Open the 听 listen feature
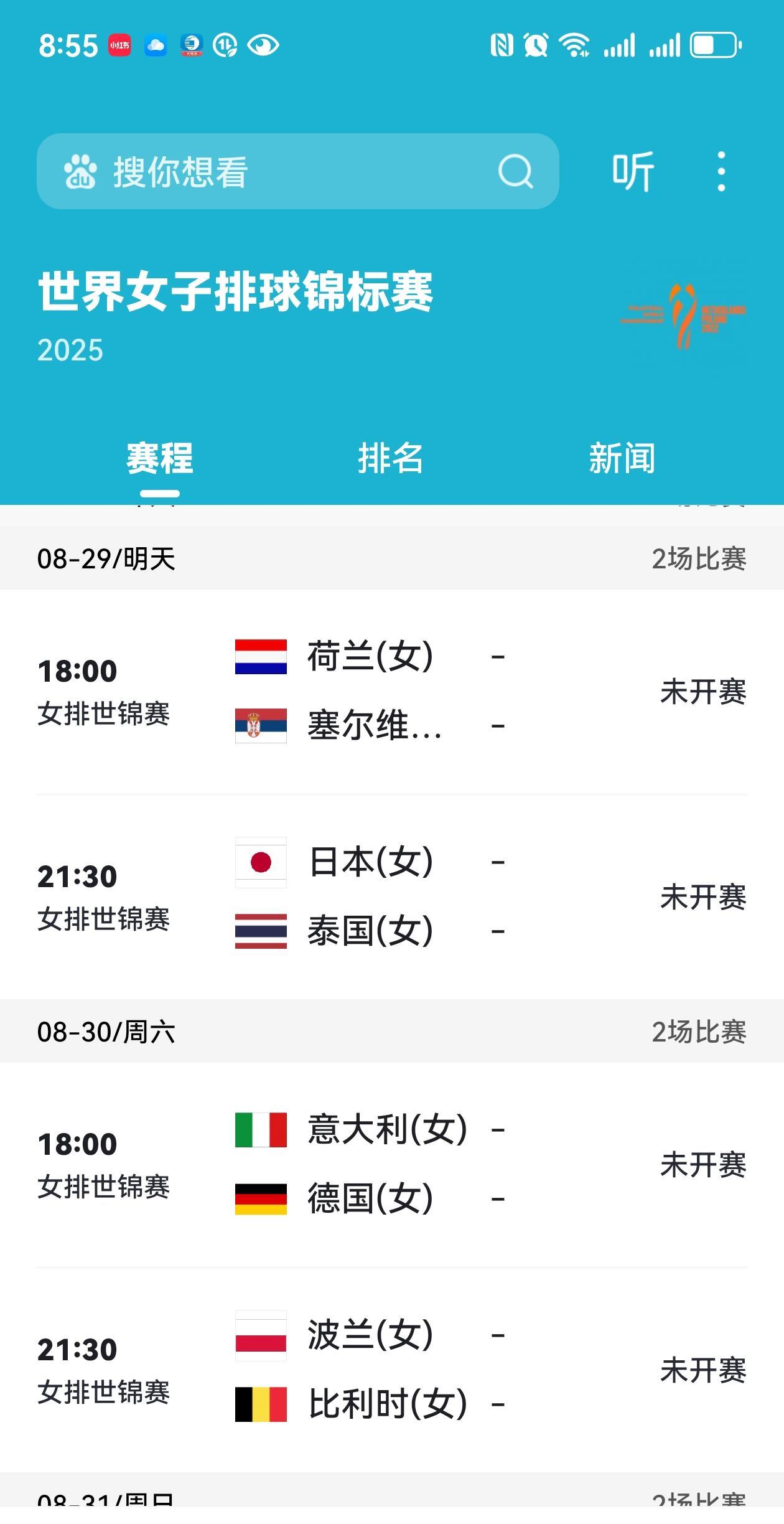784x1524 pixels. (633, 172)
